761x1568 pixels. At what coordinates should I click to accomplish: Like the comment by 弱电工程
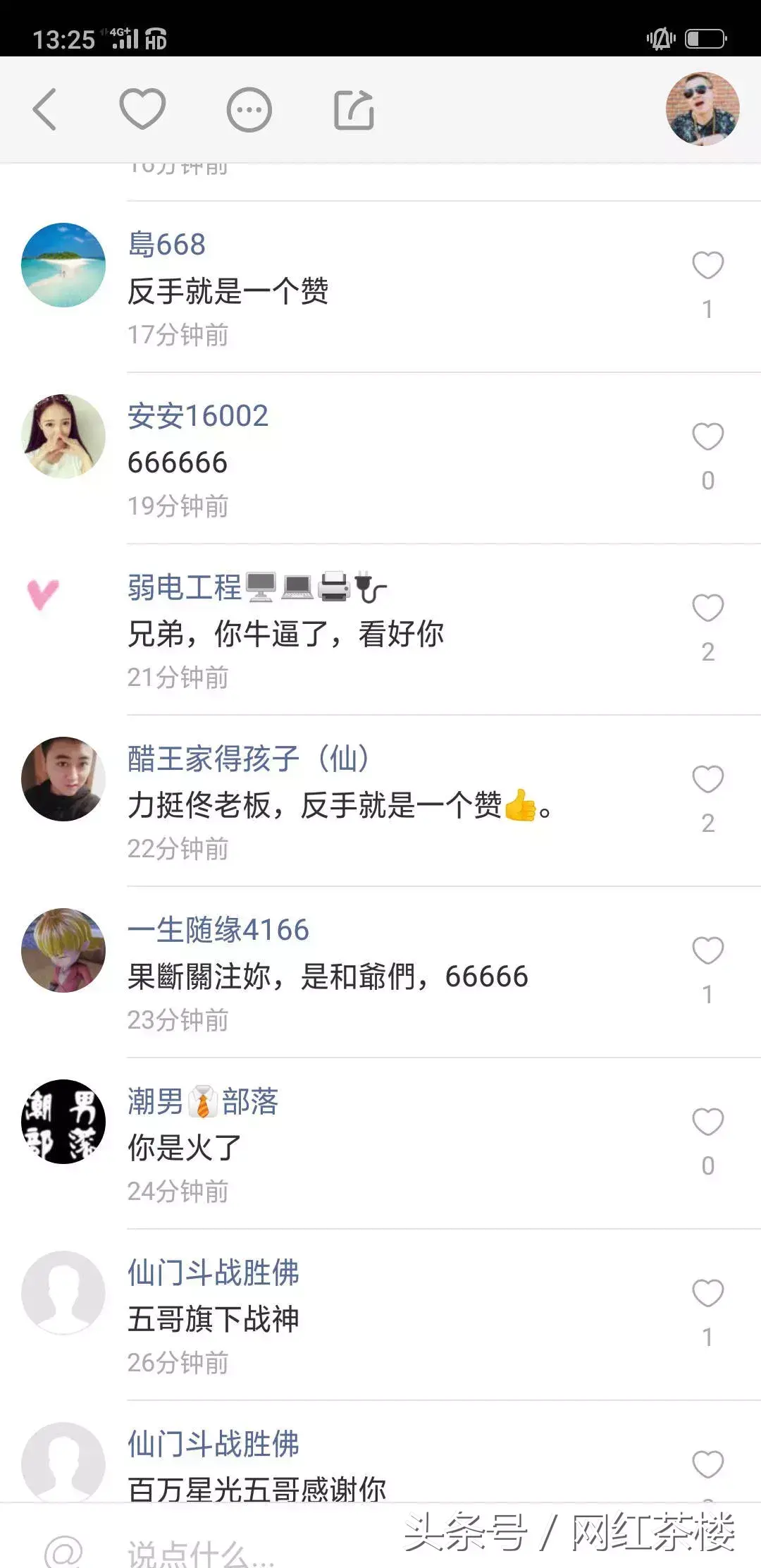707,608
